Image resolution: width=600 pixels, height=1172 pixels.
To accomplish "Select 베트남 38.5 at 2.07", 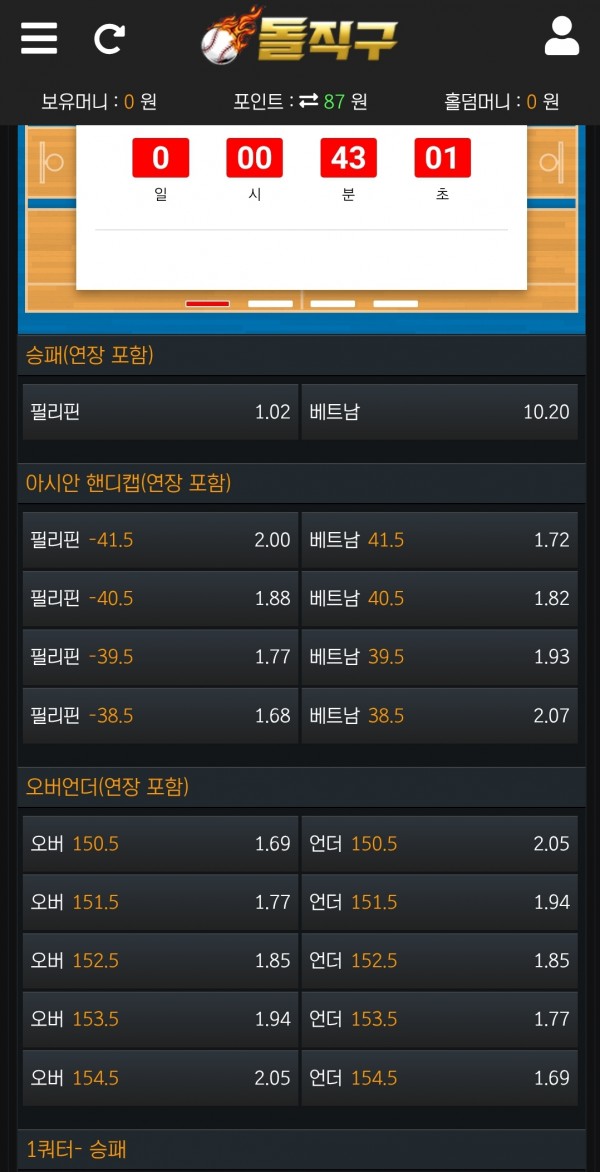I will 439,716.
